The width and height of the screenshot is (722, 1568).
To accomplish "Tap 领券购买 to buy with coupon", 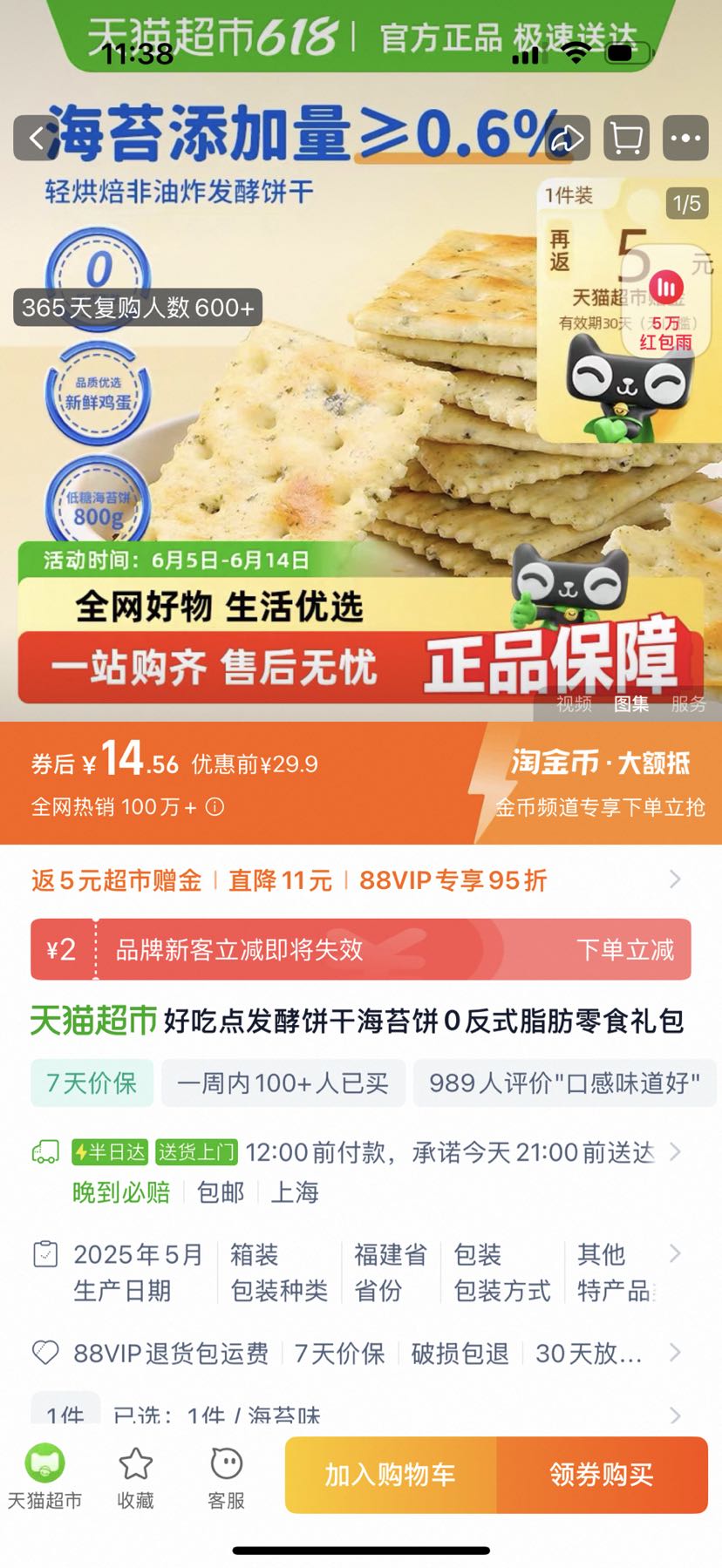I will [x=602, y=1475].
